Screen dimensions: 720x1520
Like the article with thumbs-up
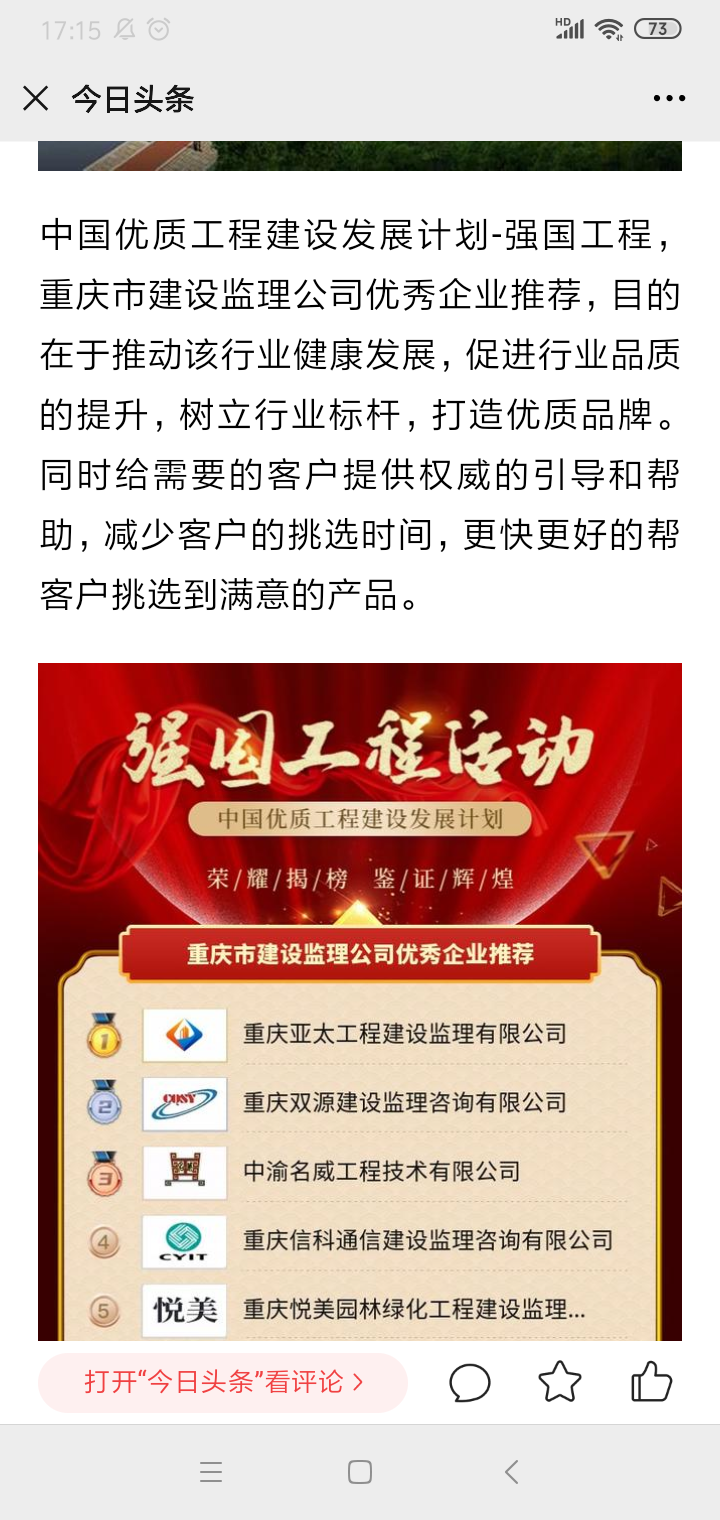pos(651,1382)
